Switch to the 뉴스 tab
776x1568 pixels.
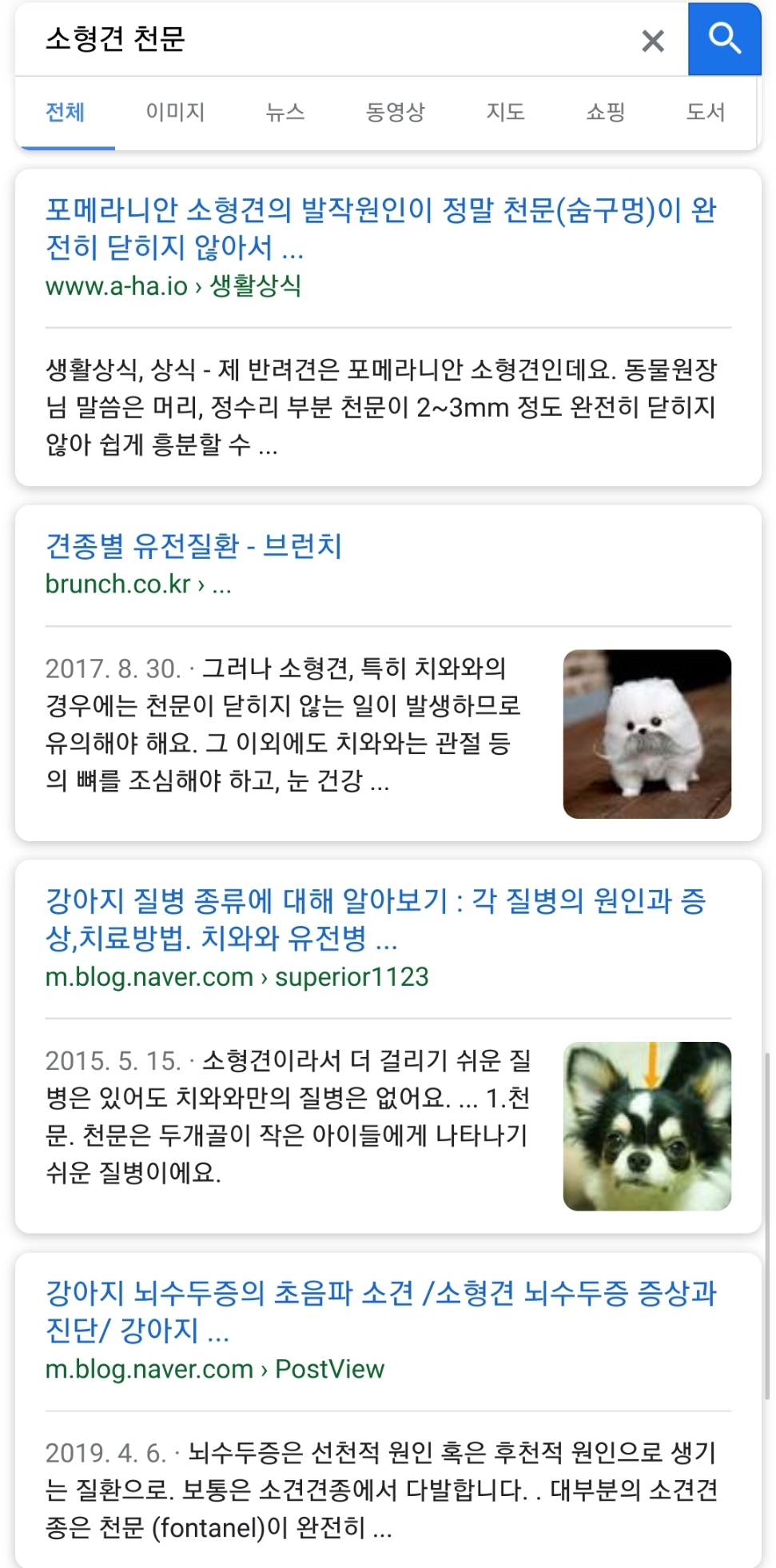point(285,112)
